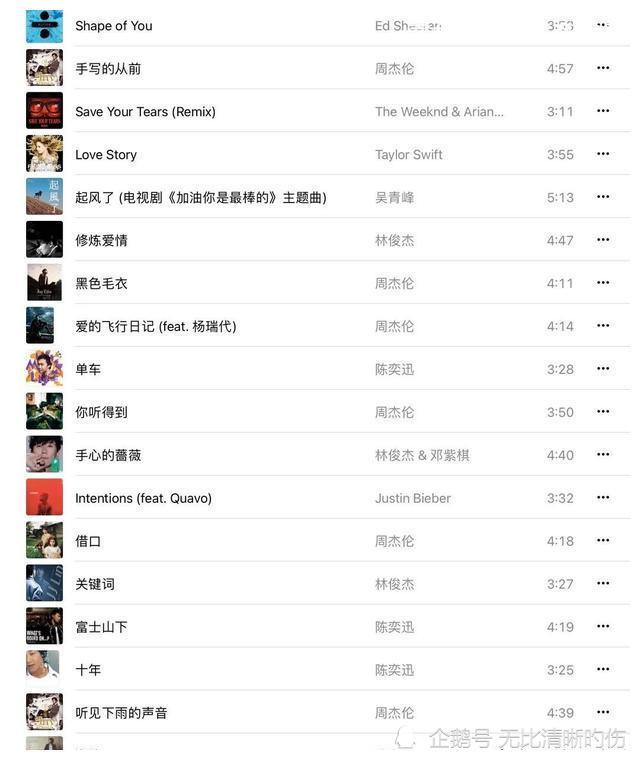Viewport: 640px width, 760px height.
Task: Play the song Shape of You
Action: pyautogui.click(x=114, y=26)
